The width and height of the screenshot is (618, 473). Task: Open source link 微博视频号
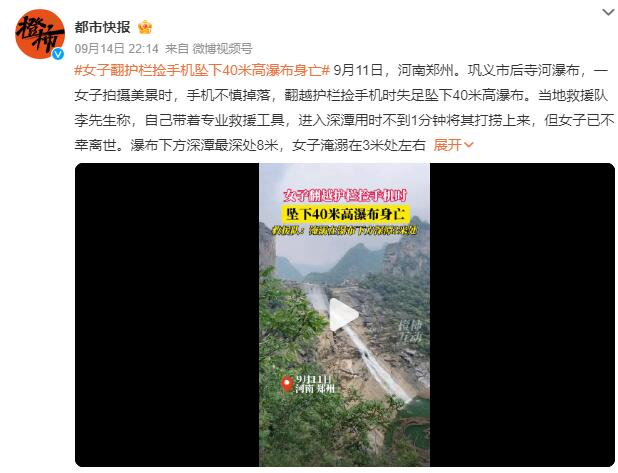click(223, 47)
